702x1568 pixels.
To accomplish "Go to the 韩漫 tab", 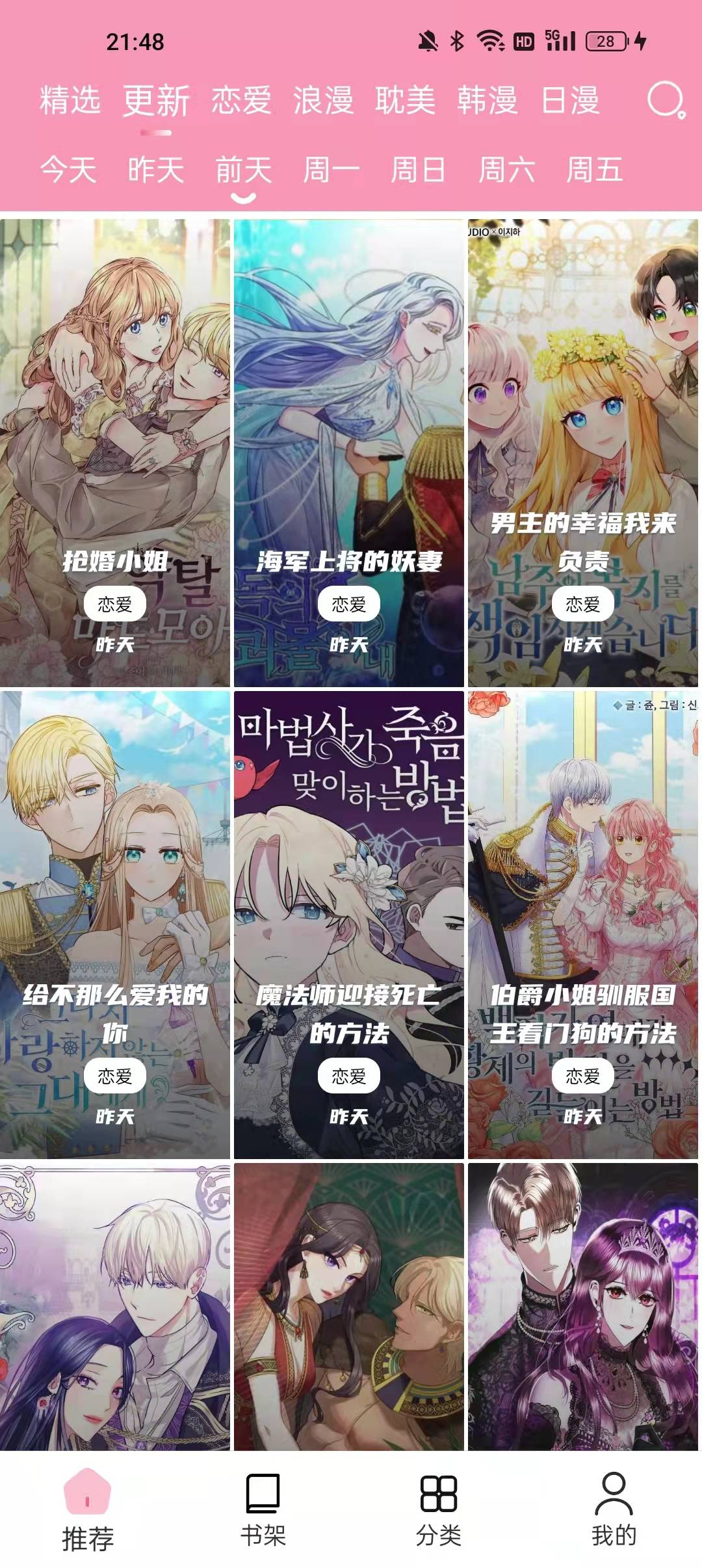I will [x=487, y=100].
